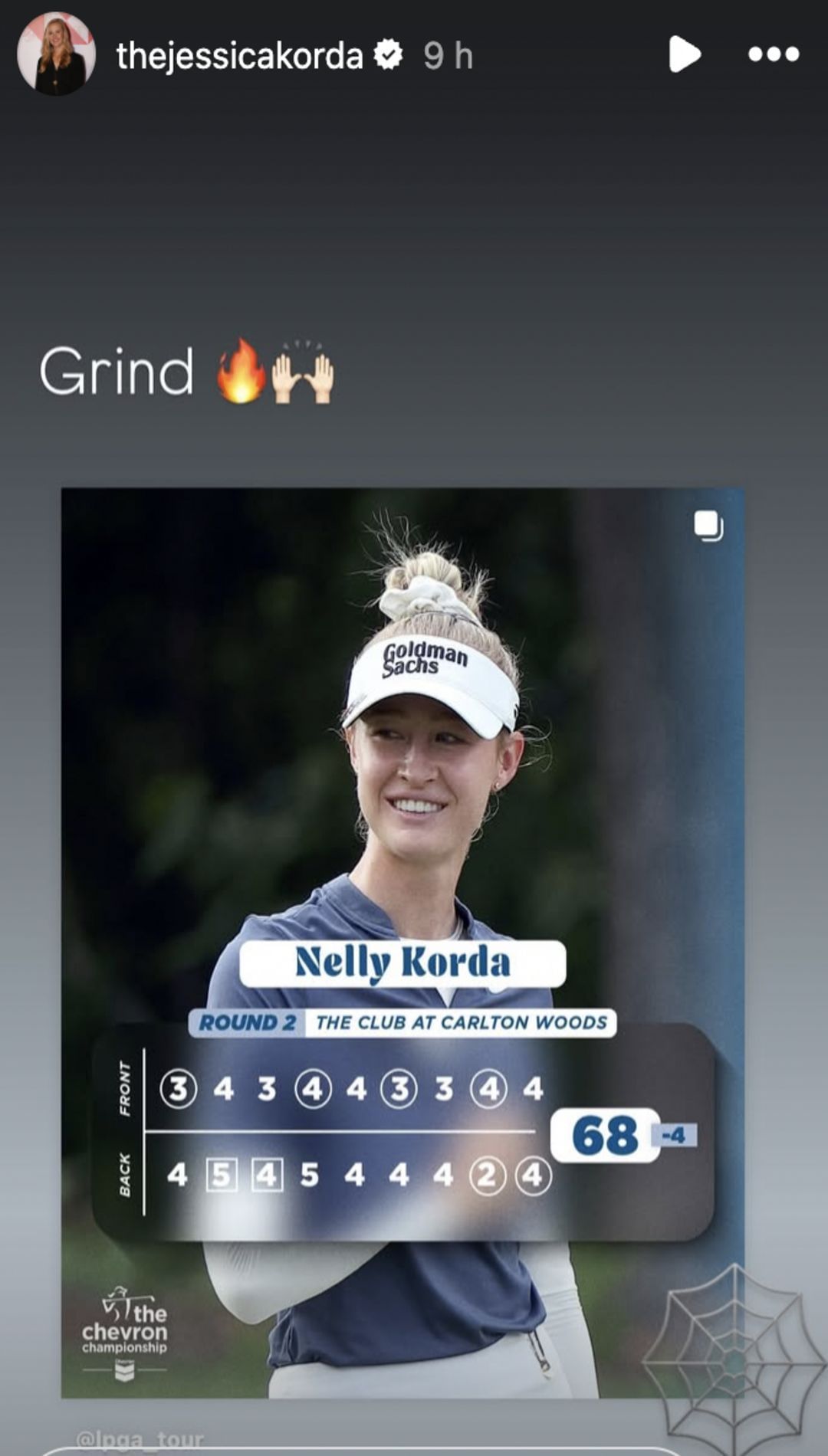
Task: Open the three-dot story options menu
Action: click(773, 54)
